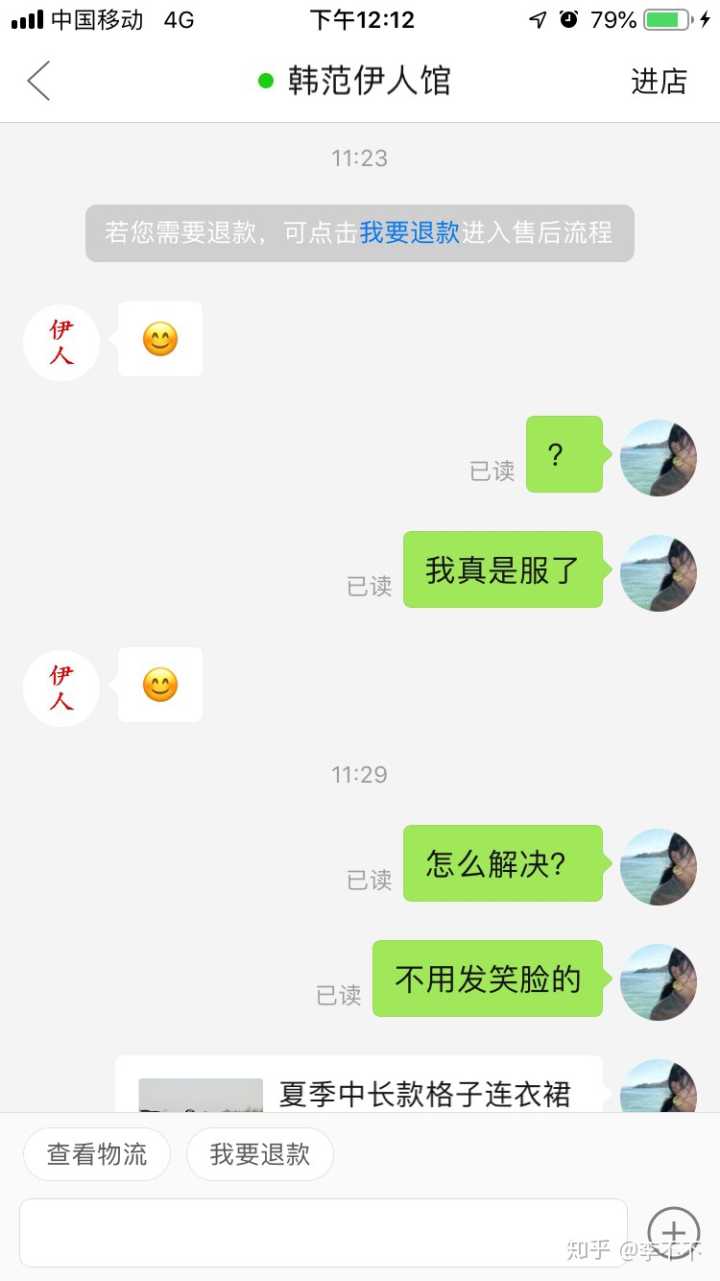This screenshot has height=1281, width=720.
Task: Select the 我要退款 chip above the input
Action: 260,1154
